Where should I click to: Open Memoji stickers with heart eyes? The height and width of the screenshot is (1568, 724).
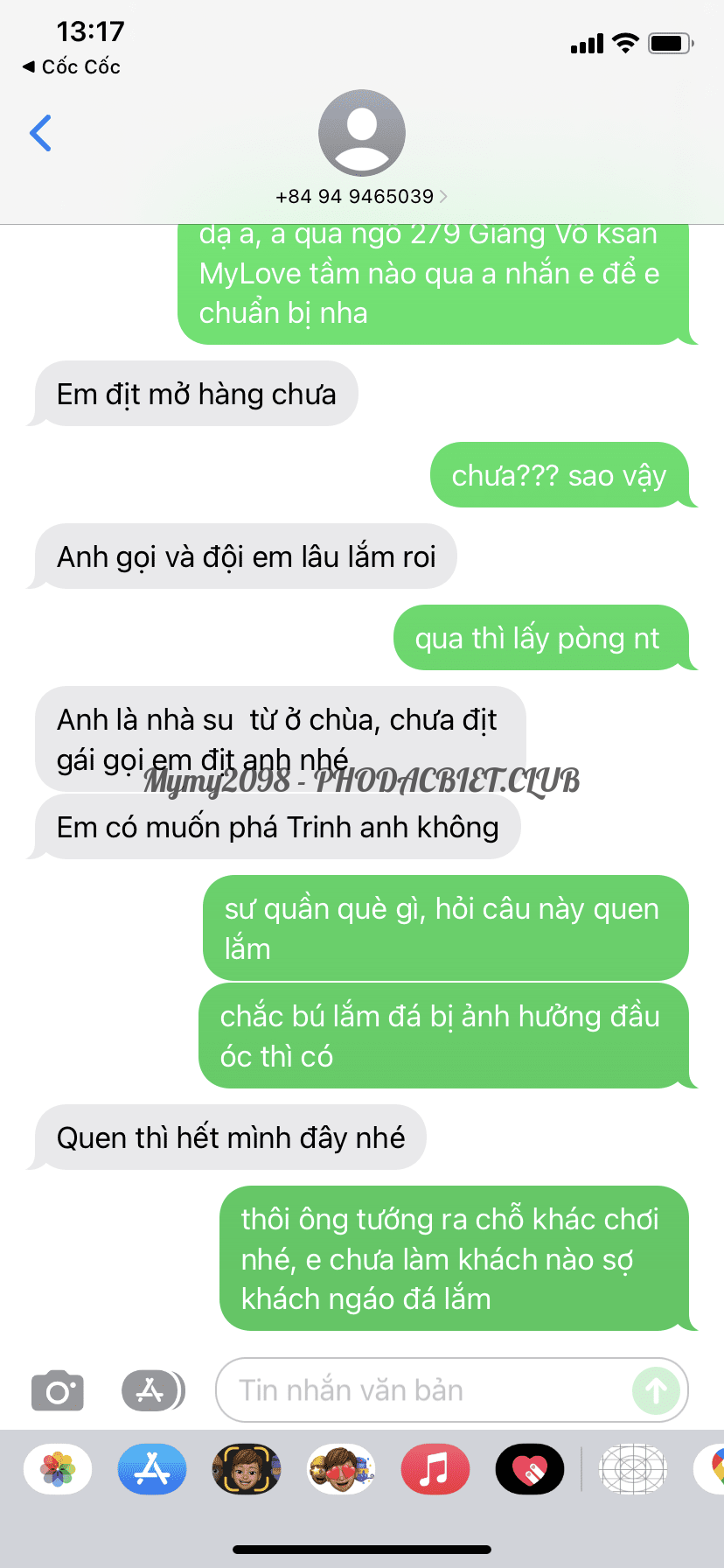pos(341,1469)
